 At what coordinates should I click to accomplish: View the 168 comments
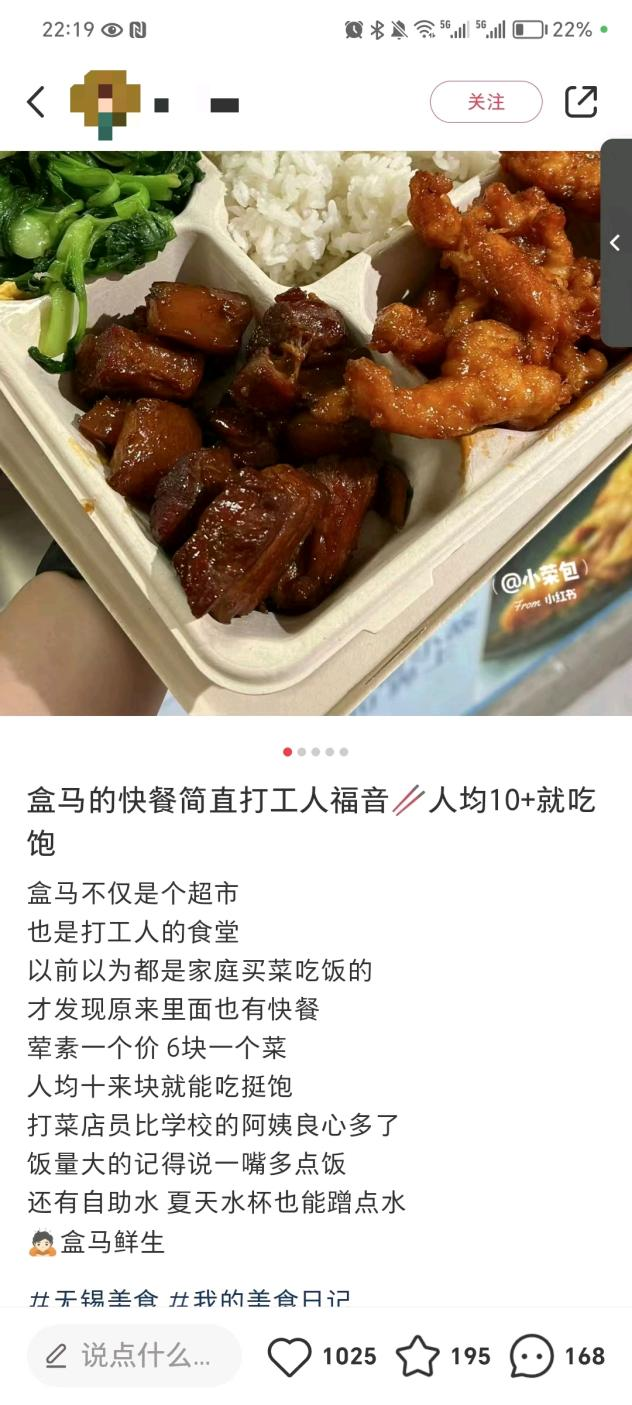coord(532,1356)
